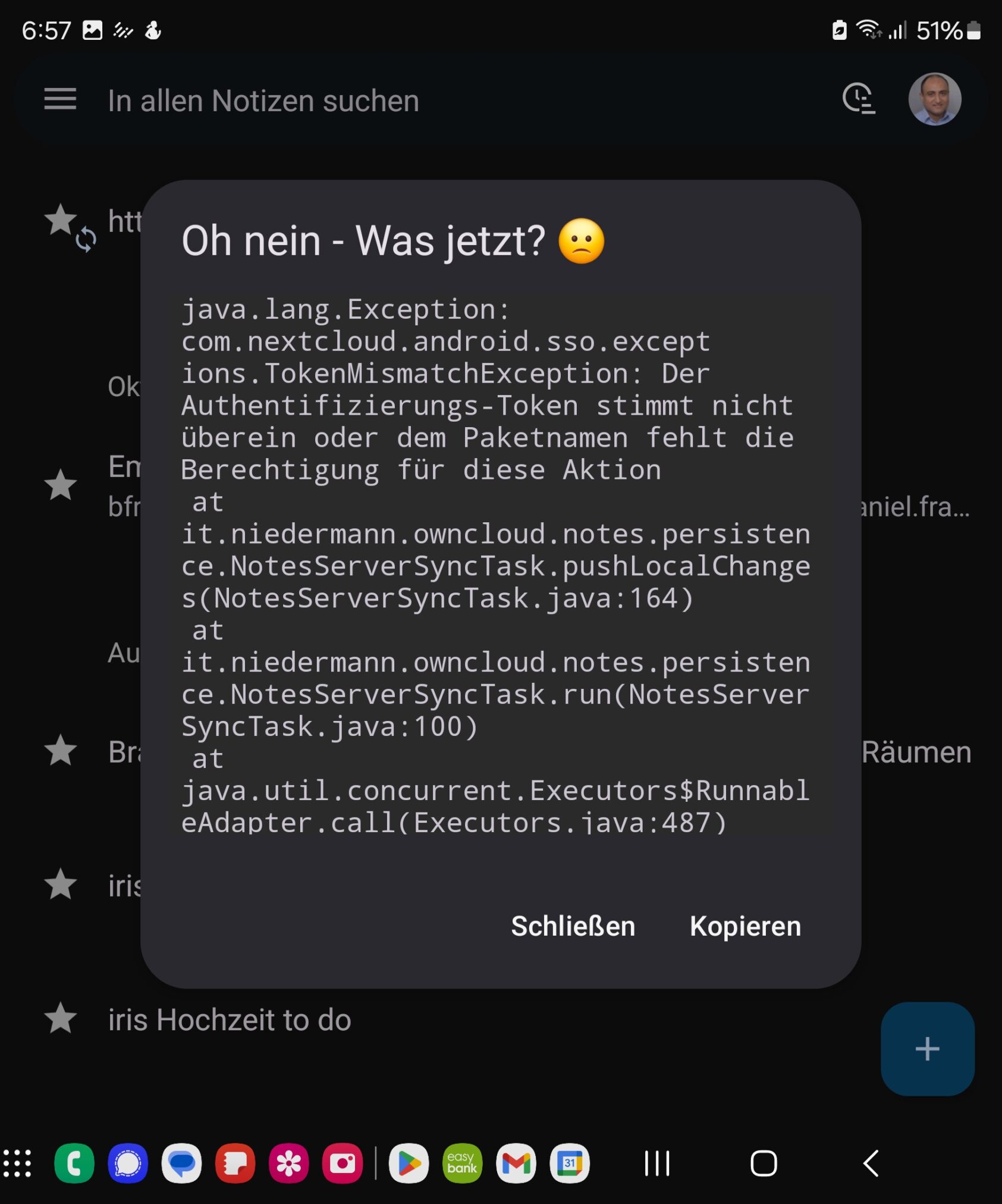Open Gmail from the taskbar
Image resolution: width=1002 pixels, height=1204 pixels.
click(516, 1163)
